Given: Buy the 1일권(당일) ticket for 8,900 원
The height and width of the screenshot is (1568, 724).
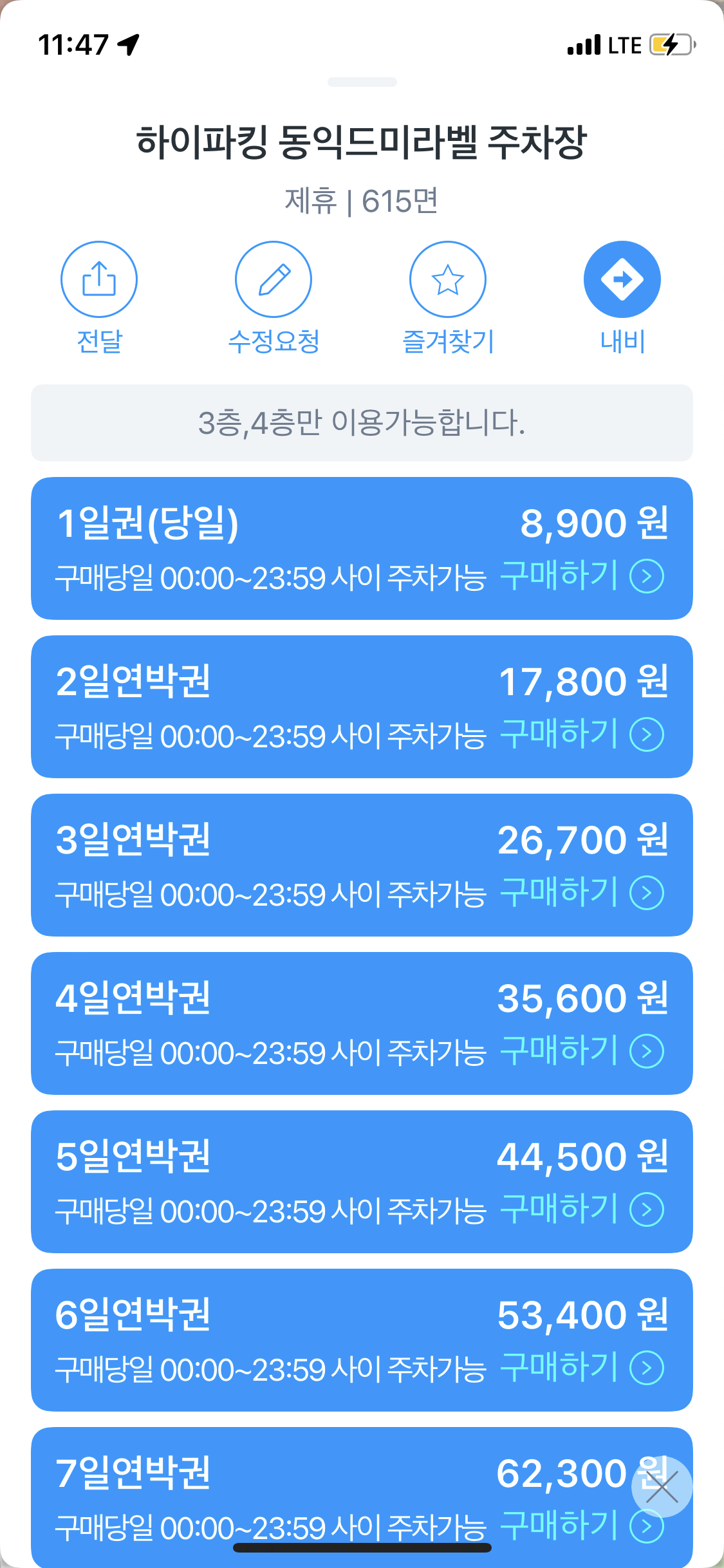Looking at the screenshot, I should pos(362,548).
